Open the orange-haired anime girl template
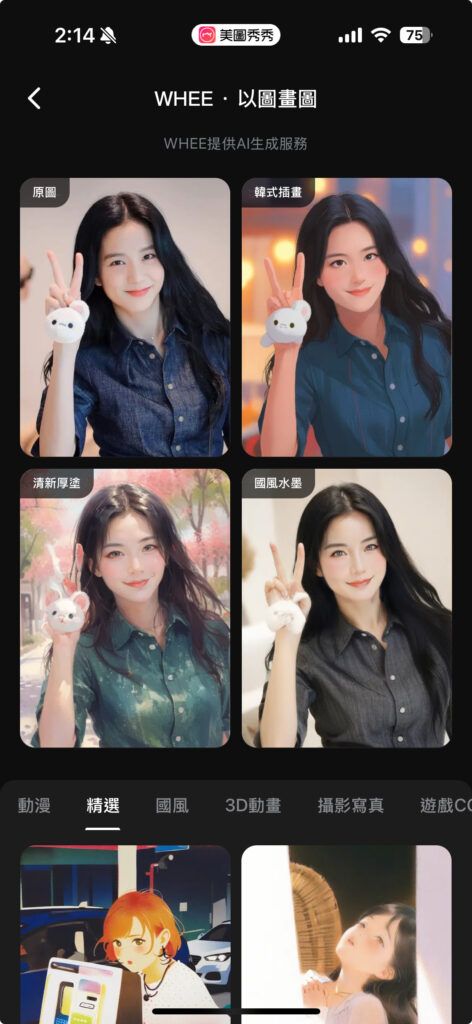 pyautogui.click(x=125, y=935)
